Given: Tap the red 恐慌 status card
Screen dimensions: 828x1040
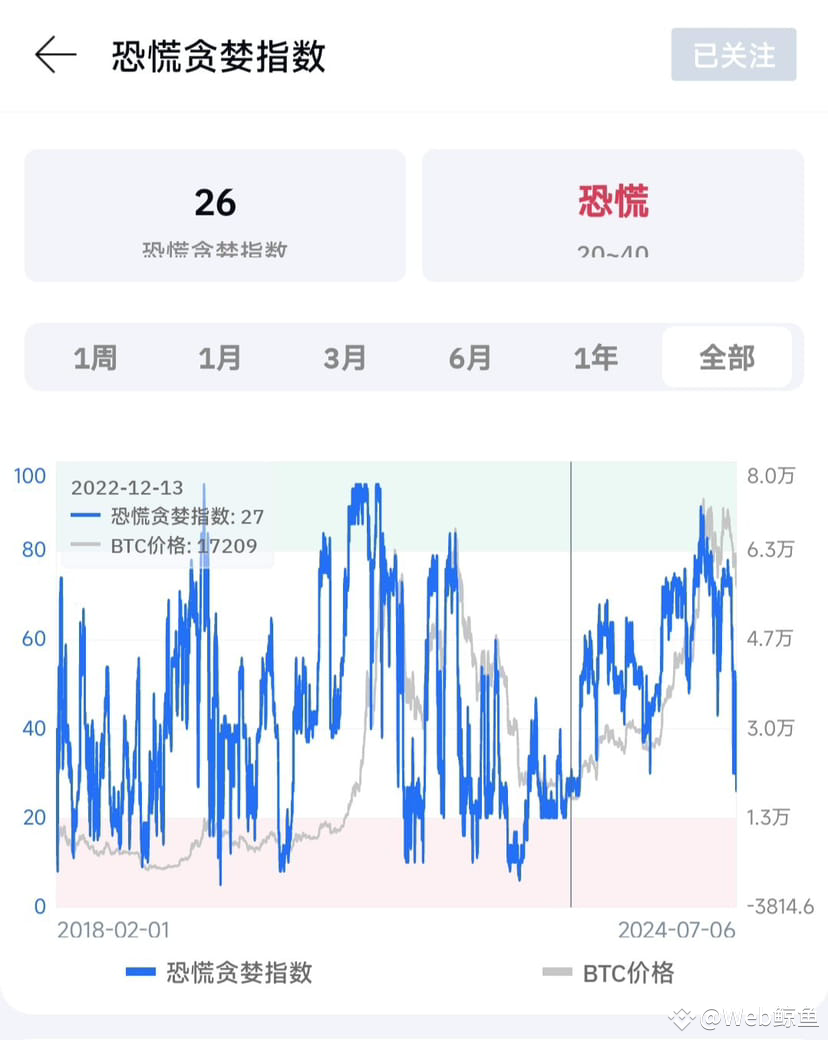Looking at the screenshot, I should [x=613, y=214].
